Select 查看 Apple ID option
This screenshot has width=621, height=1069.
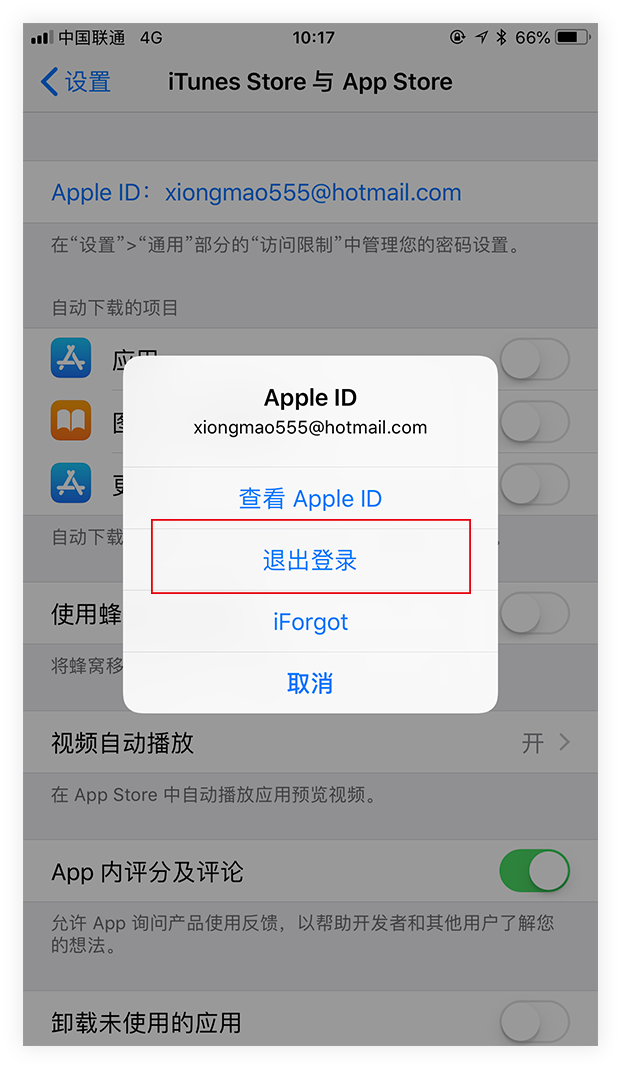click(x=310, y=498)
